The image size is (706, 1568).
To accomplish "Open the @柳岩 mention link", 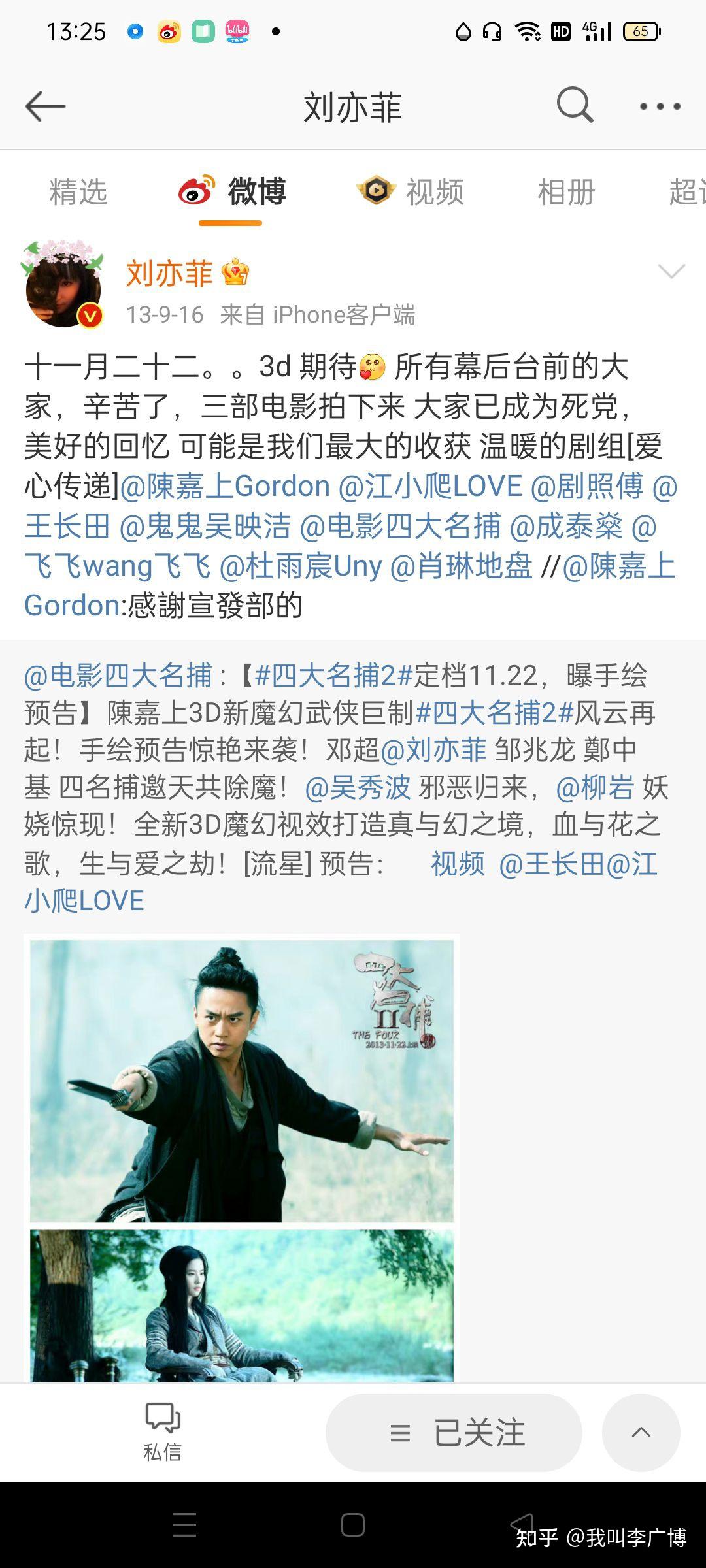I will [x=594, y=787].
